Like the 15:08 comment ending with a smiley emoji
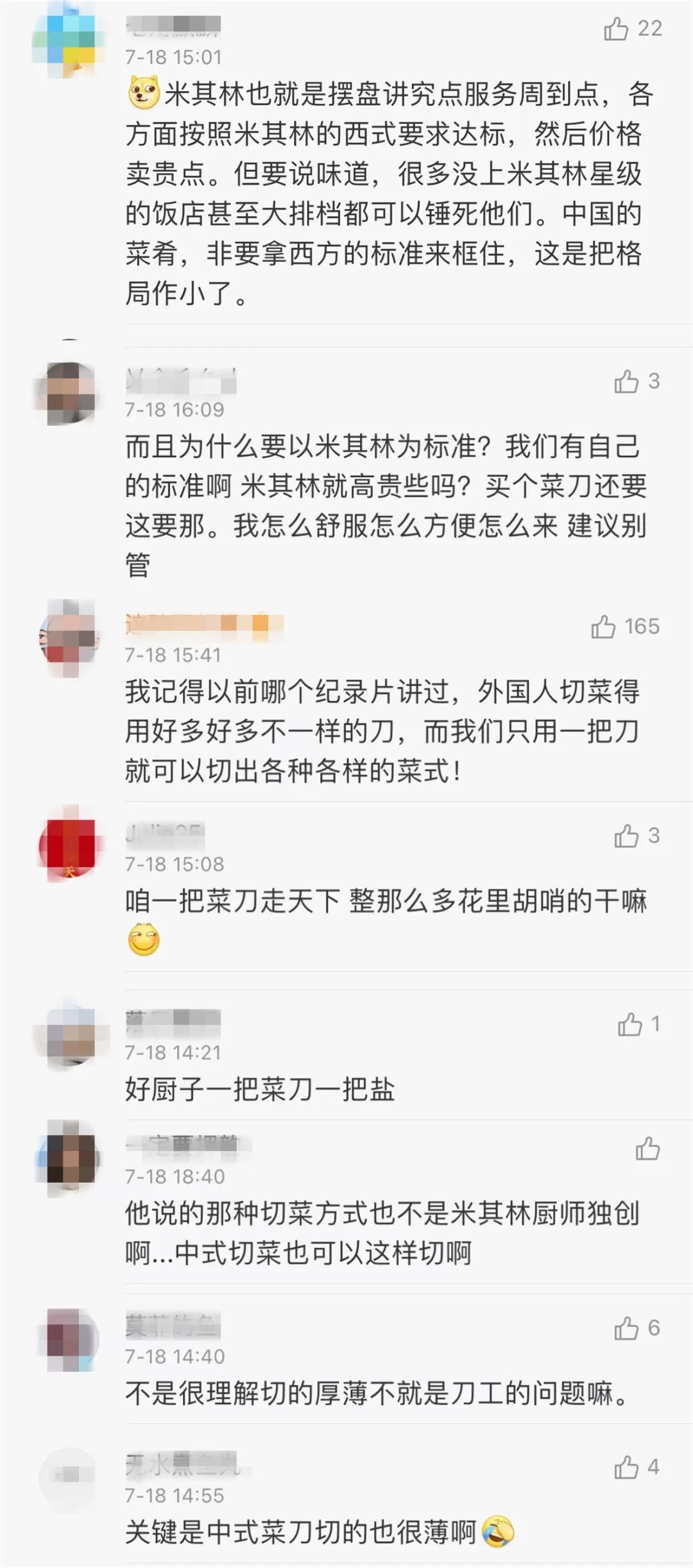This screenshot has width=693, height=1568. [626, 836]
